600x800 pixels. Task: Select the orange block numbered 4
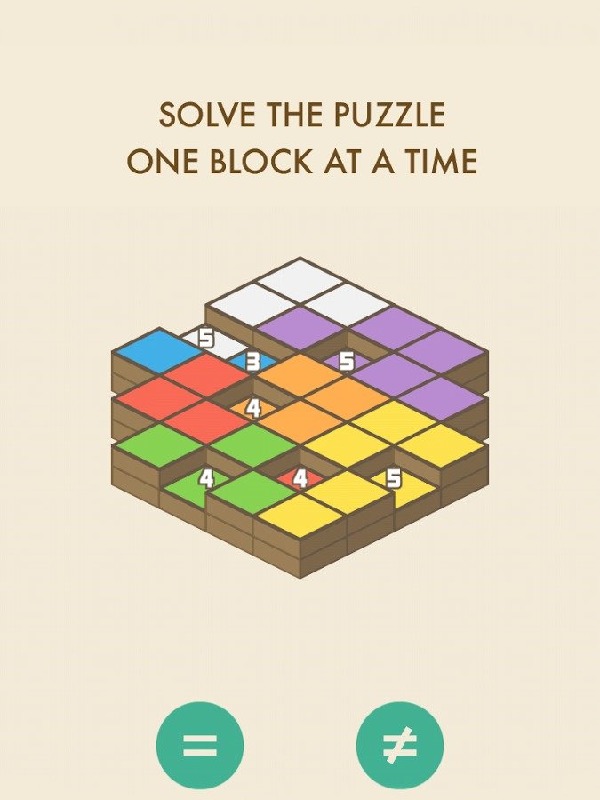[x=253, y=408]
